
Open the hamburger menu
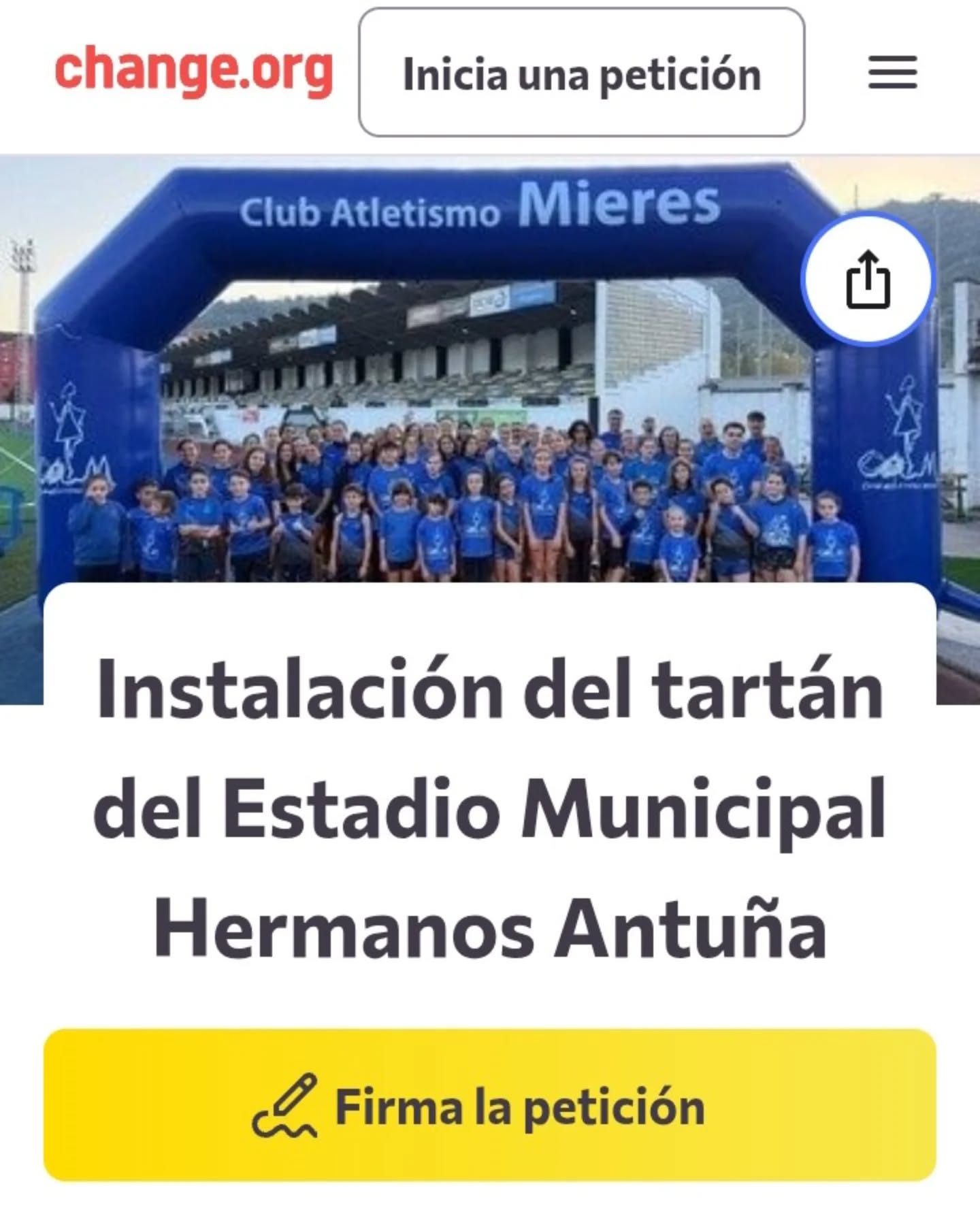tap(892, 73)
